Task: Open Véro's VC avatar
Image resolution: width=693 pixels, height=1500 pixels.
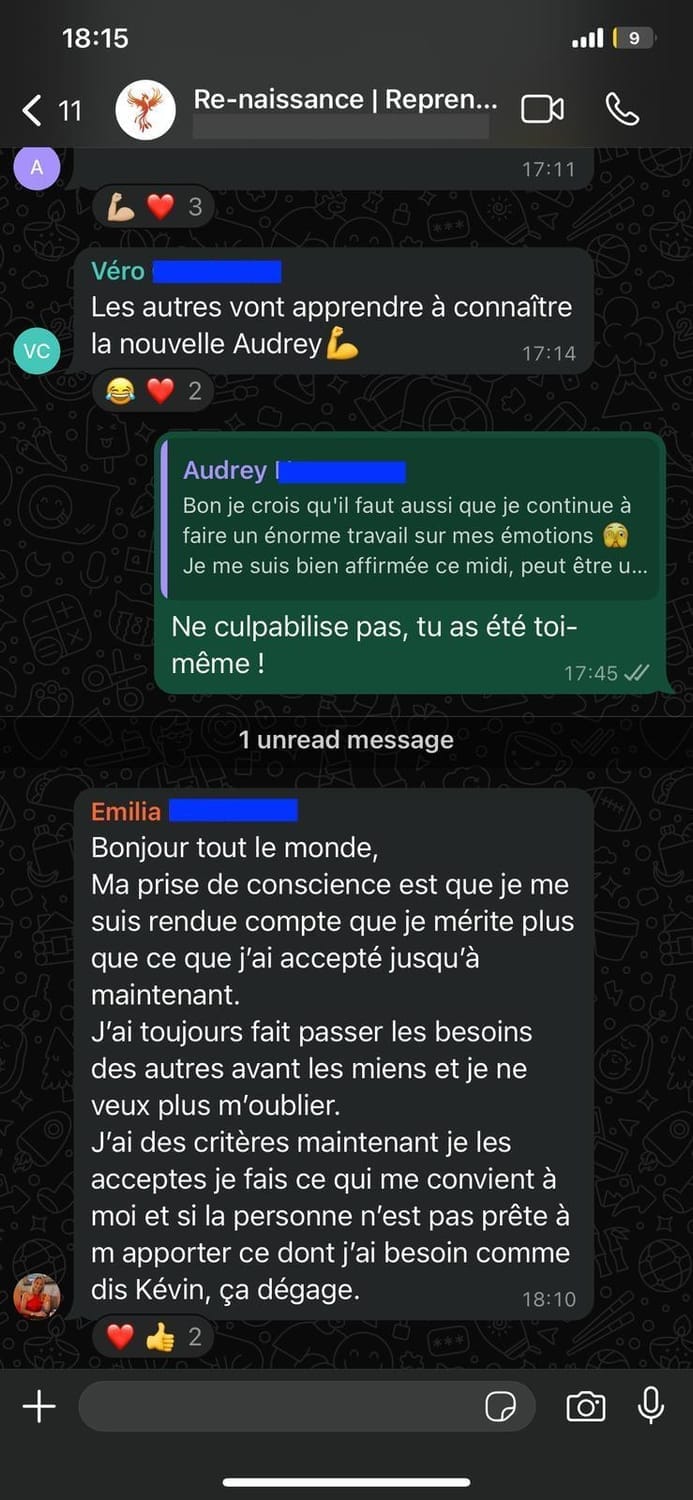Action: tap(37, 351)
